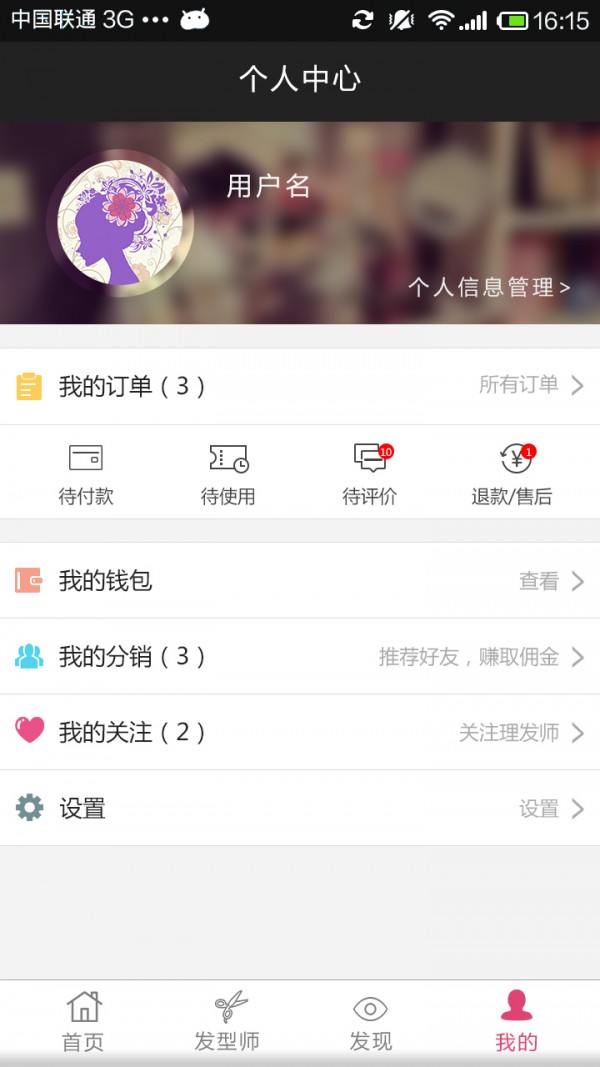Open 我的钱包 wallet
600x1067 pixels.
point(300,581)
